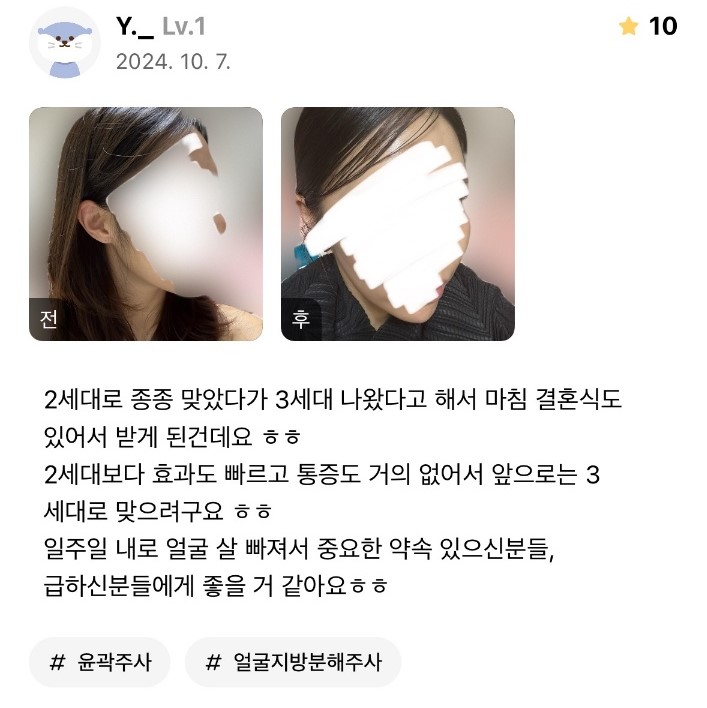
Task: Open the before photo labeled 전
Action: tap(146, 224)
